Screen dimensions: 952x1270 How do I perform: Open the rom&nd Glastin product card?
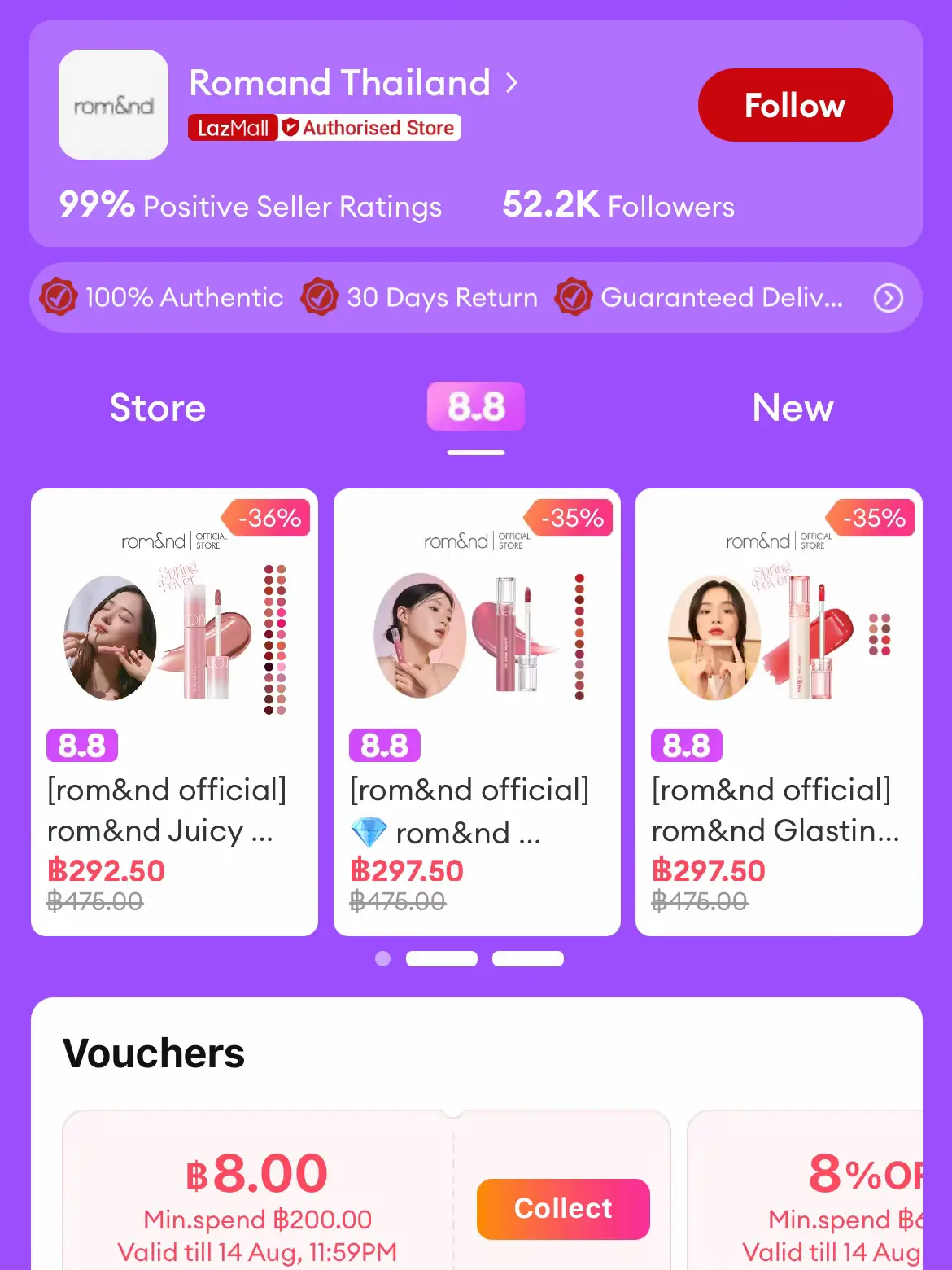pos(779,712)
